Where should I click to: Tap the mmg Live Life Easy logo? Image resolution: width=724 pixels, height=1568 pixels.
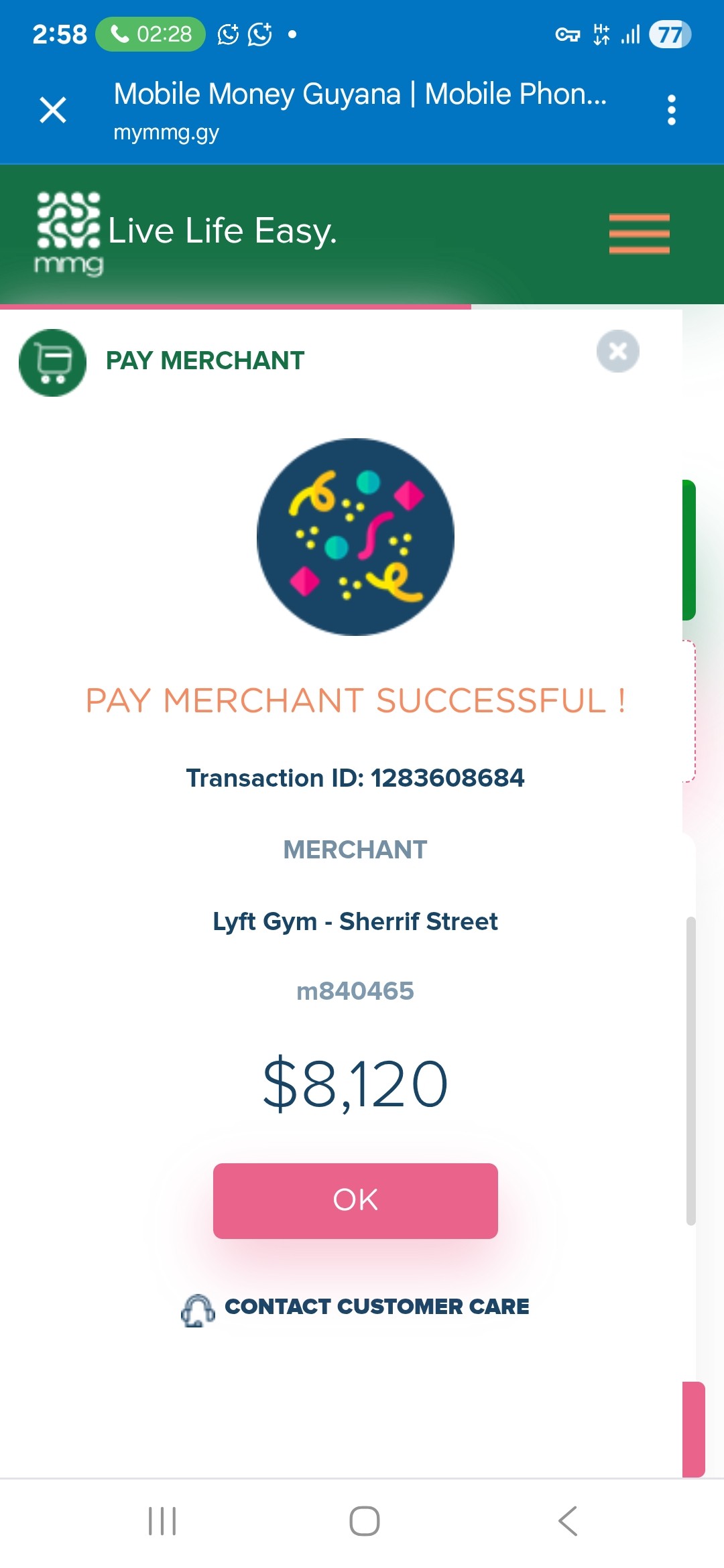[185, 233]
